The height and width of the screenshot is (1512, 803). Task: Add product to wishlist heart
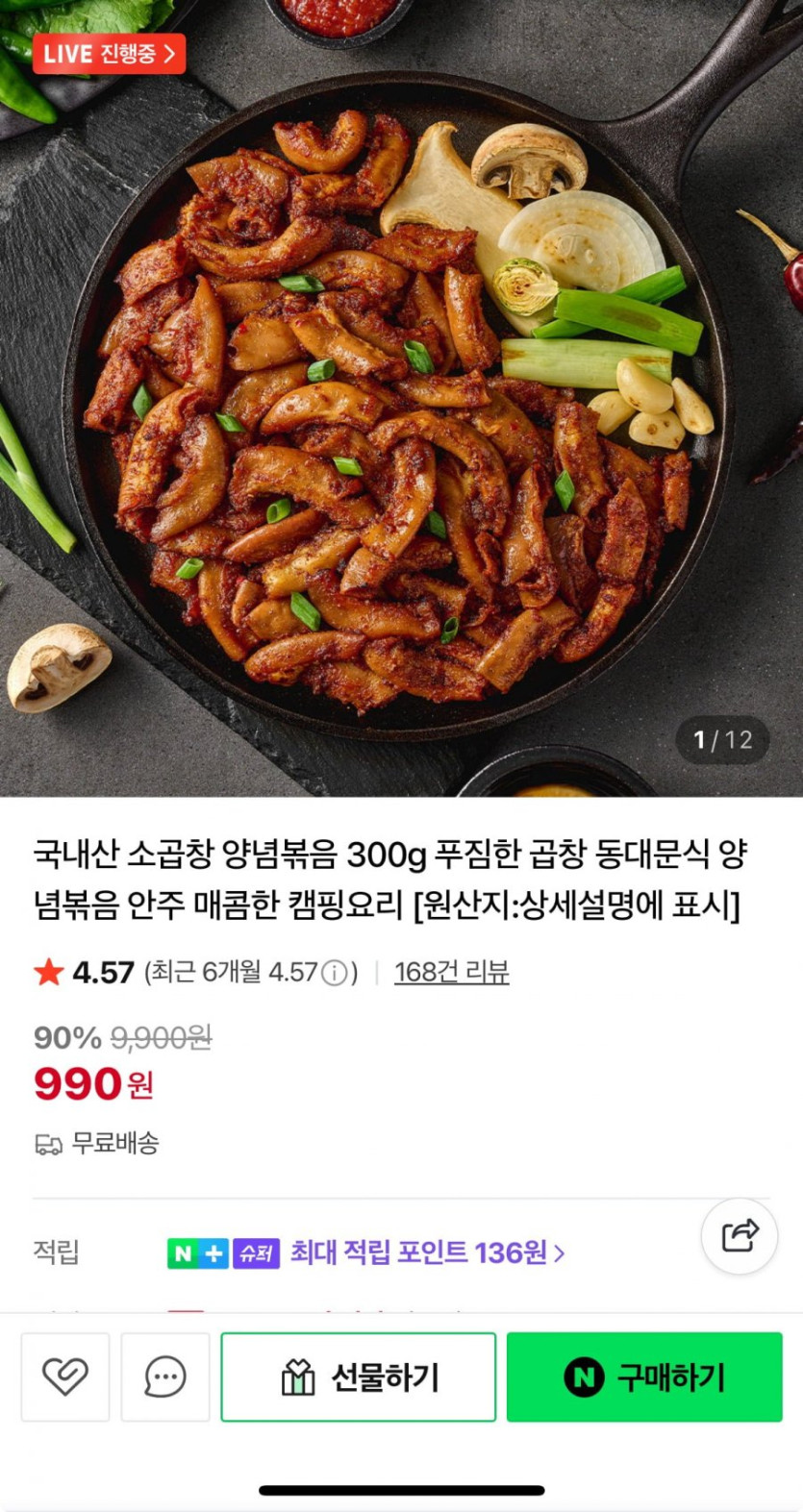pyautogui.click(x=65, y=1376)
